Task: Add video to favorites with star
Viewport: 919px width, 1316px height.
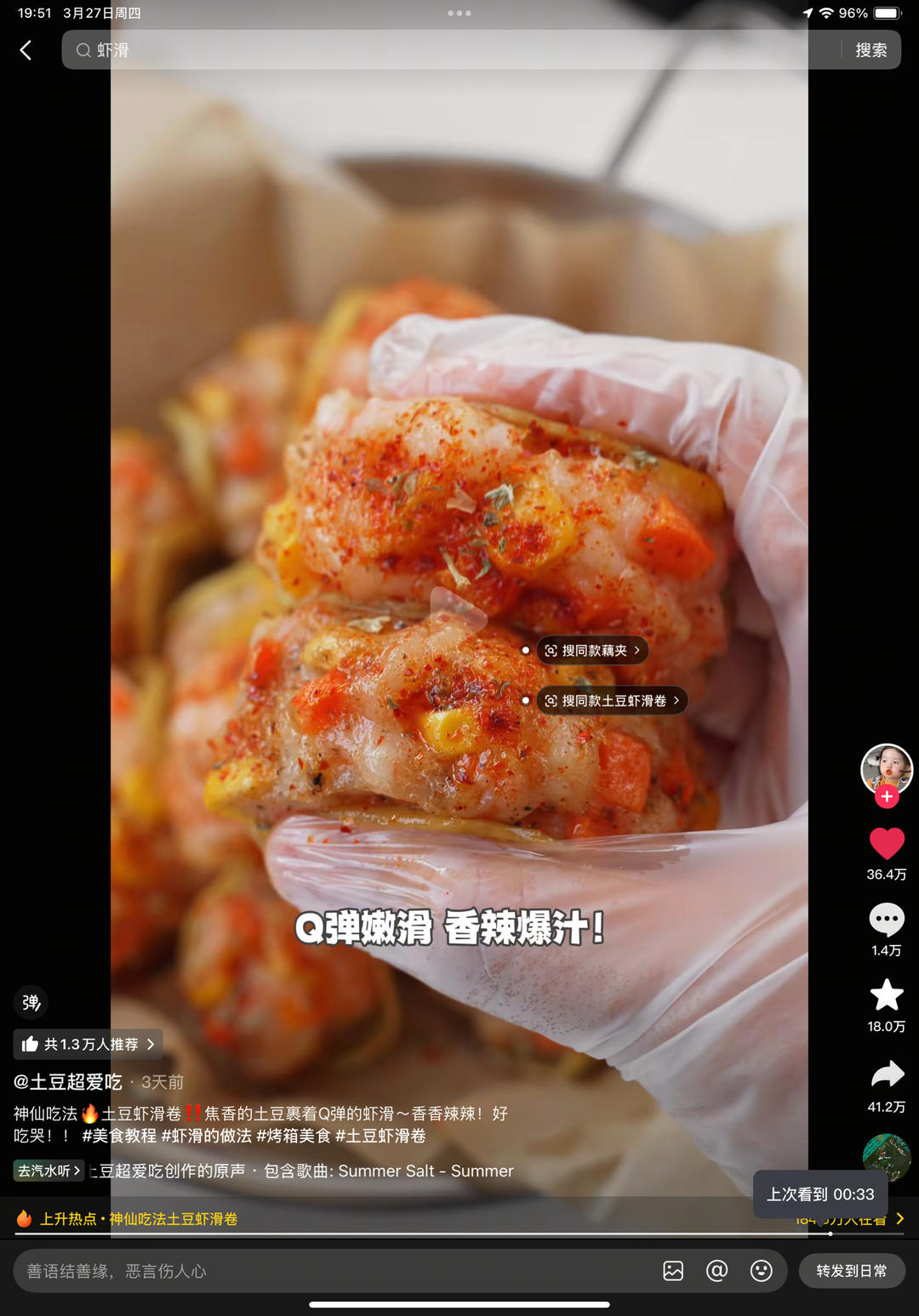Action: pyautogui.click(x=887, y=995)
